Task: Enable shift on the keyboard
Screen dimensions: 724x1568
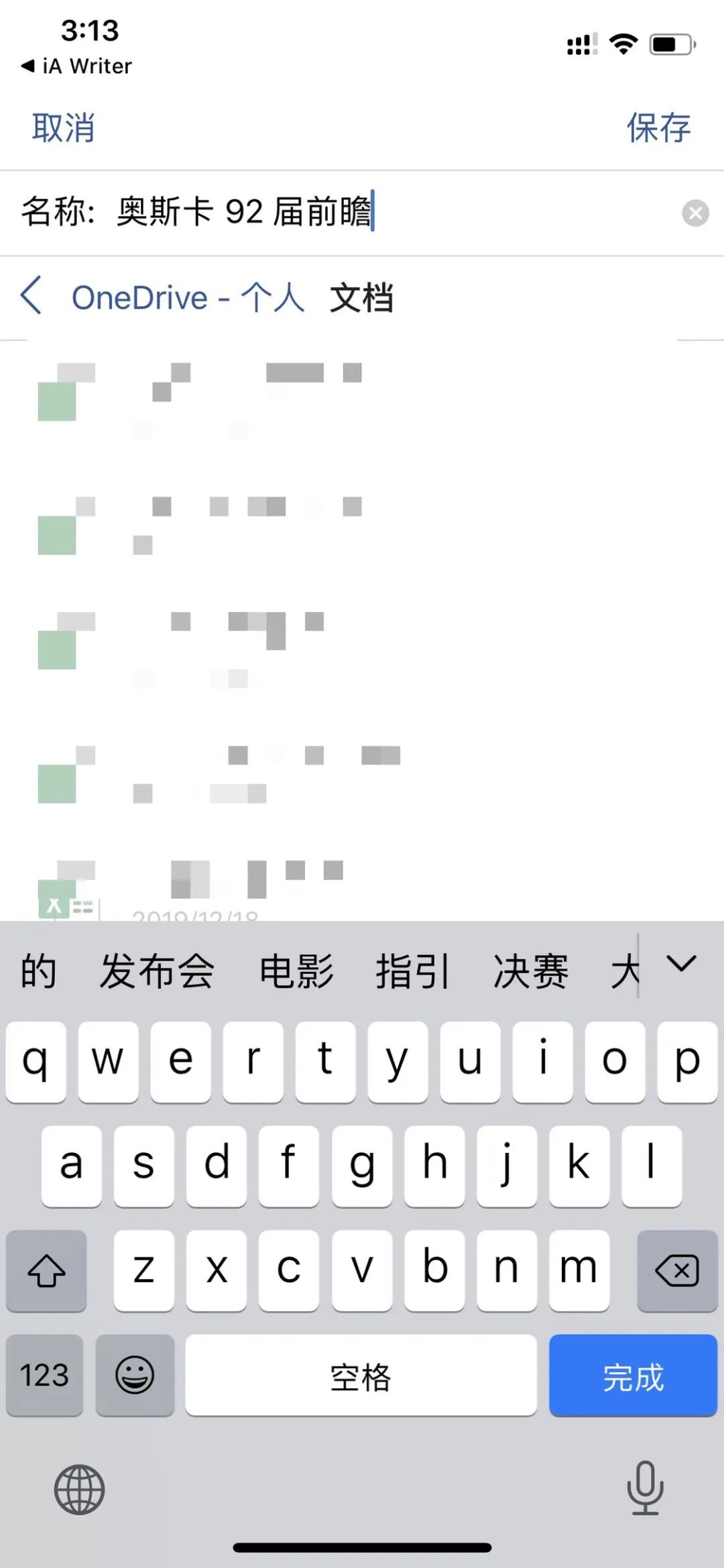Action: click(x=46, y=1271)
